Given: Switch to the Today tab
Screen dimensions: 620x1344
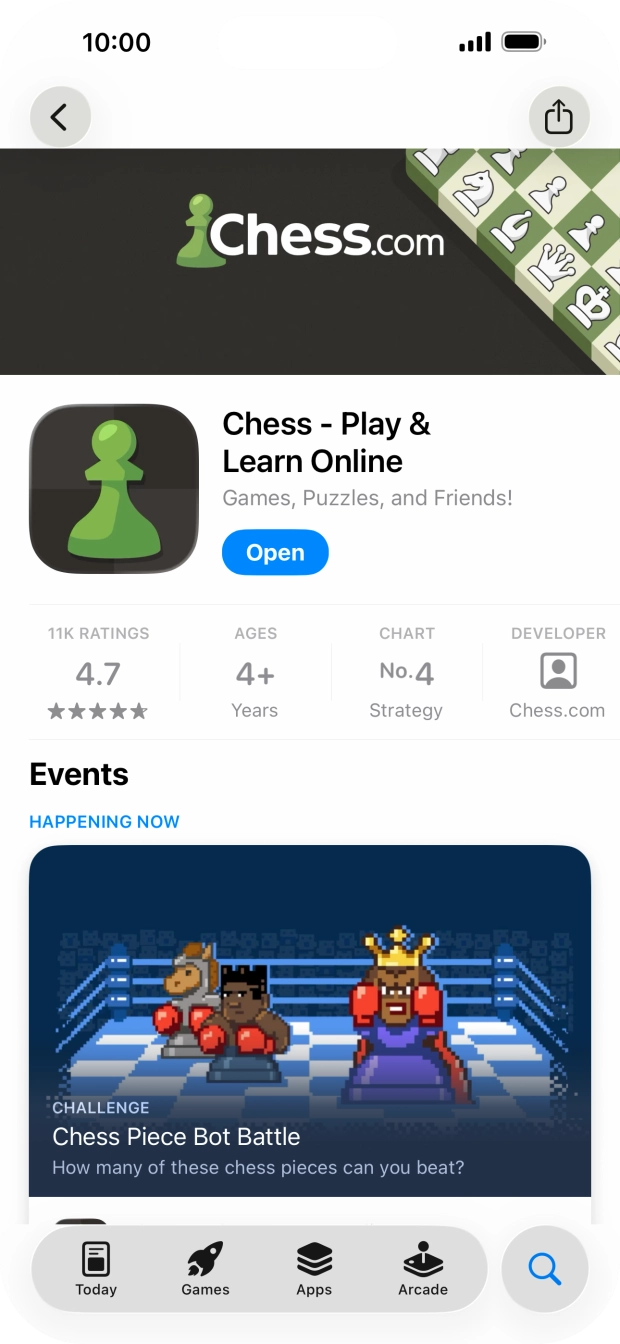Looking at the screenshot, I should pos(96,1269).
